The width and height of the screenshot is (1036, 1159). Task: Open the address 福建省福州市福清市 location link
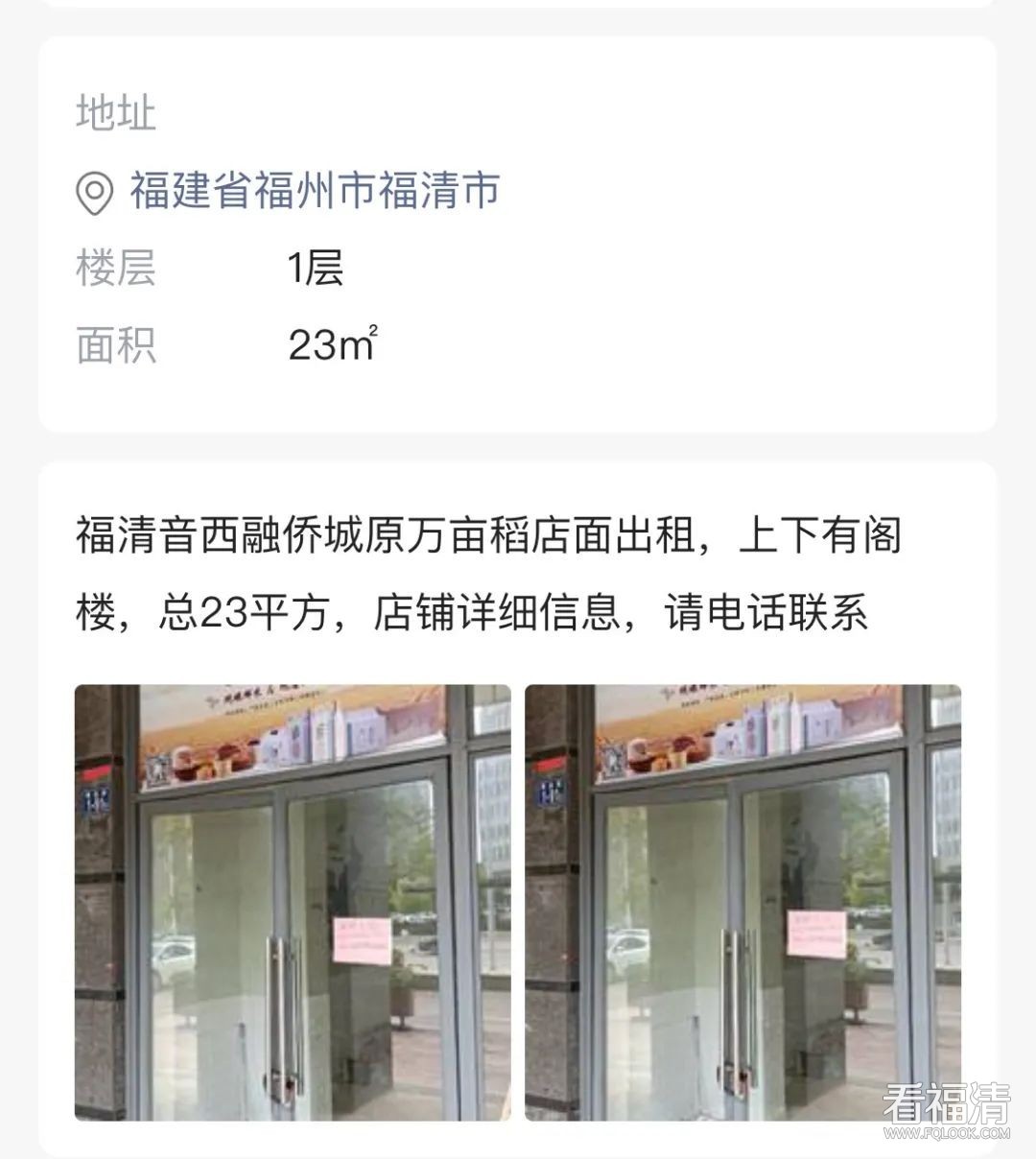point(315,190)
